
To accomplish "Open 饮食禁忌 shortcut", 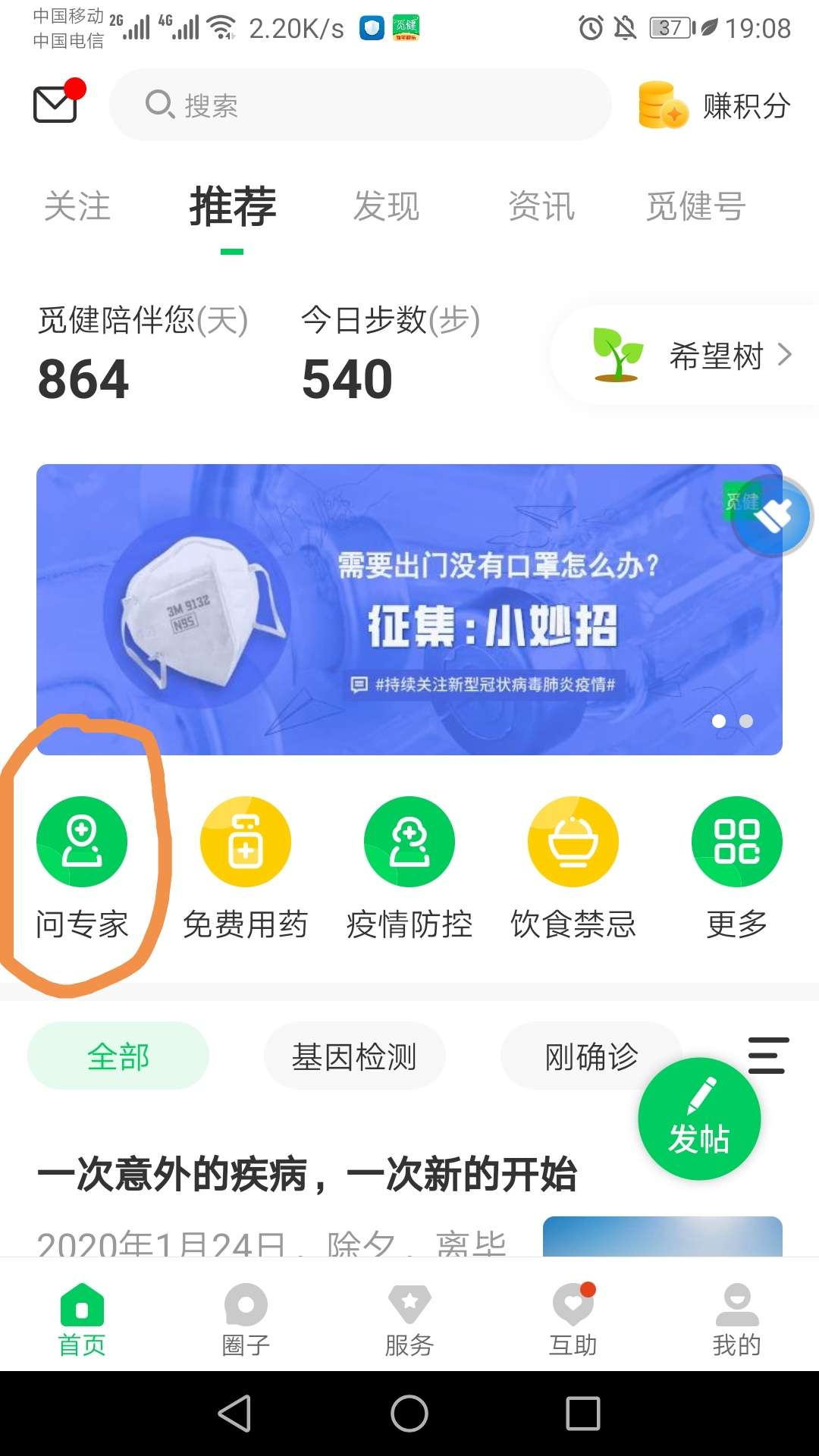I will [573, 866].
